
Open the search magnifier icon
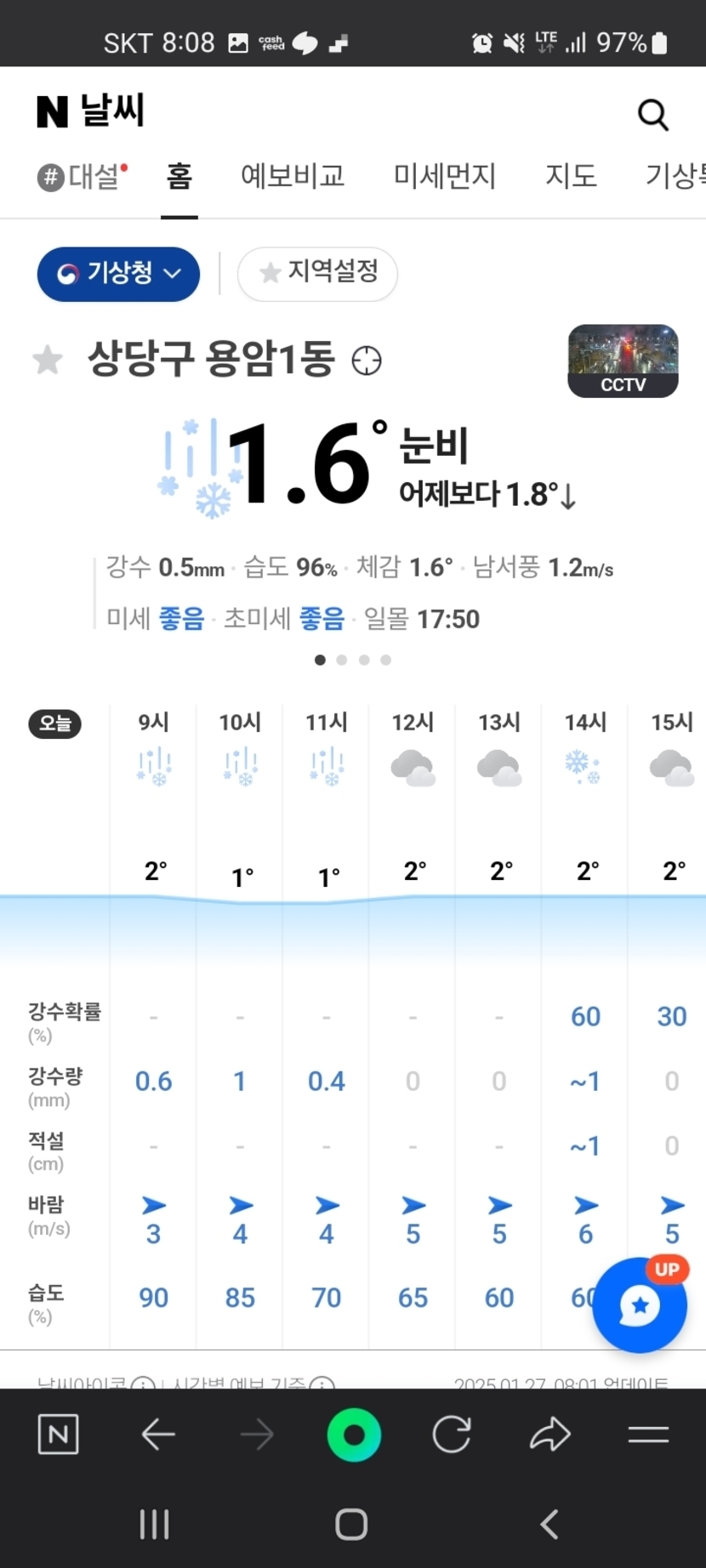652,114
